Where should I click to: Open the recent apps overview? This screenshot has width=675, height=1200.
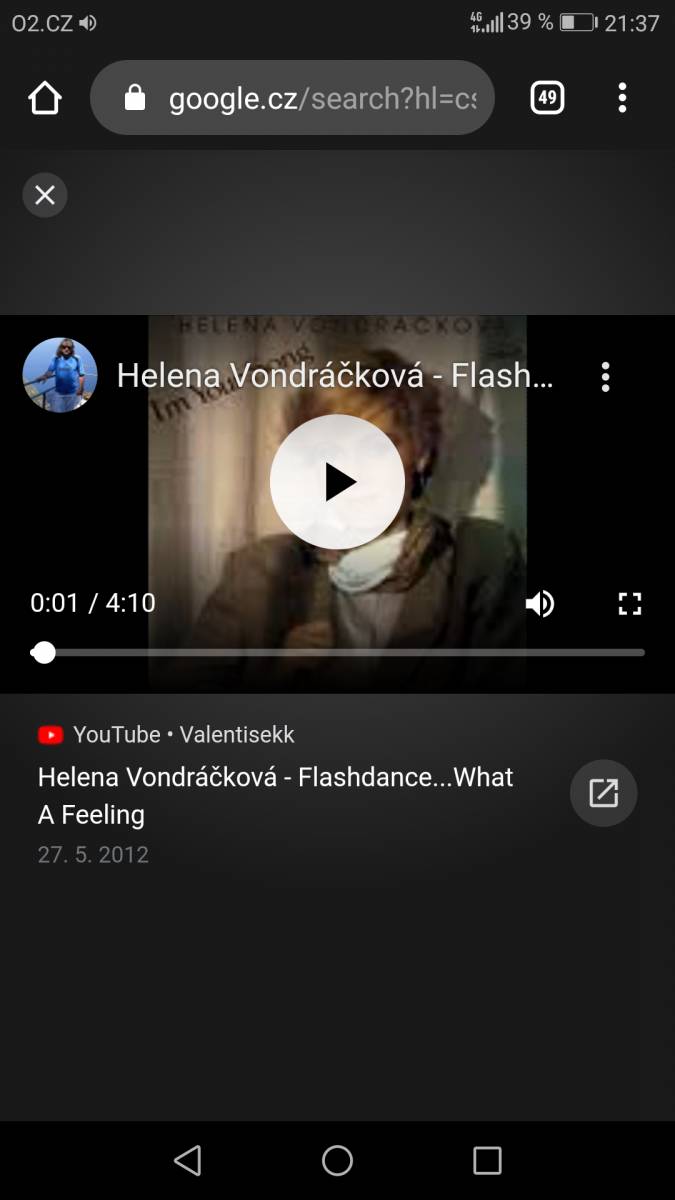coord(487,1160)
